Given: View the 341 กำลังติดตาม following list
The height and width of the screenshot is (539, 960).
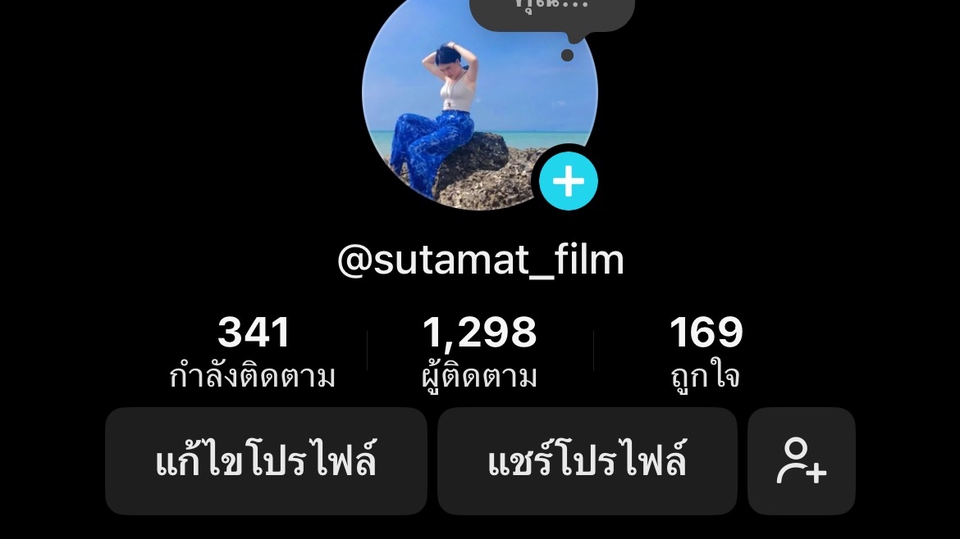Looking at the screenshot, I should point(253,352).
